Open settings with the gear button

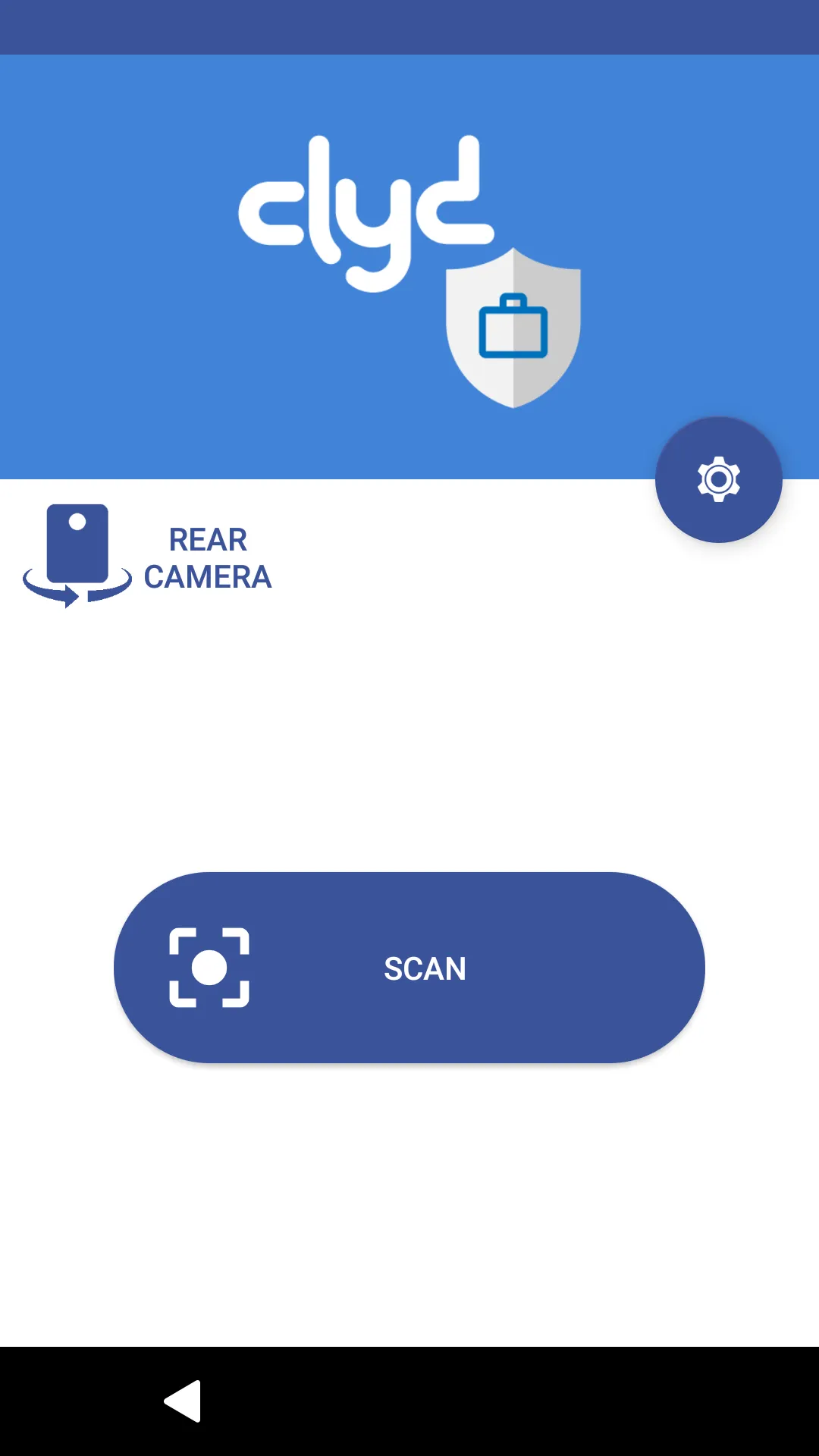tap(718, 479)
